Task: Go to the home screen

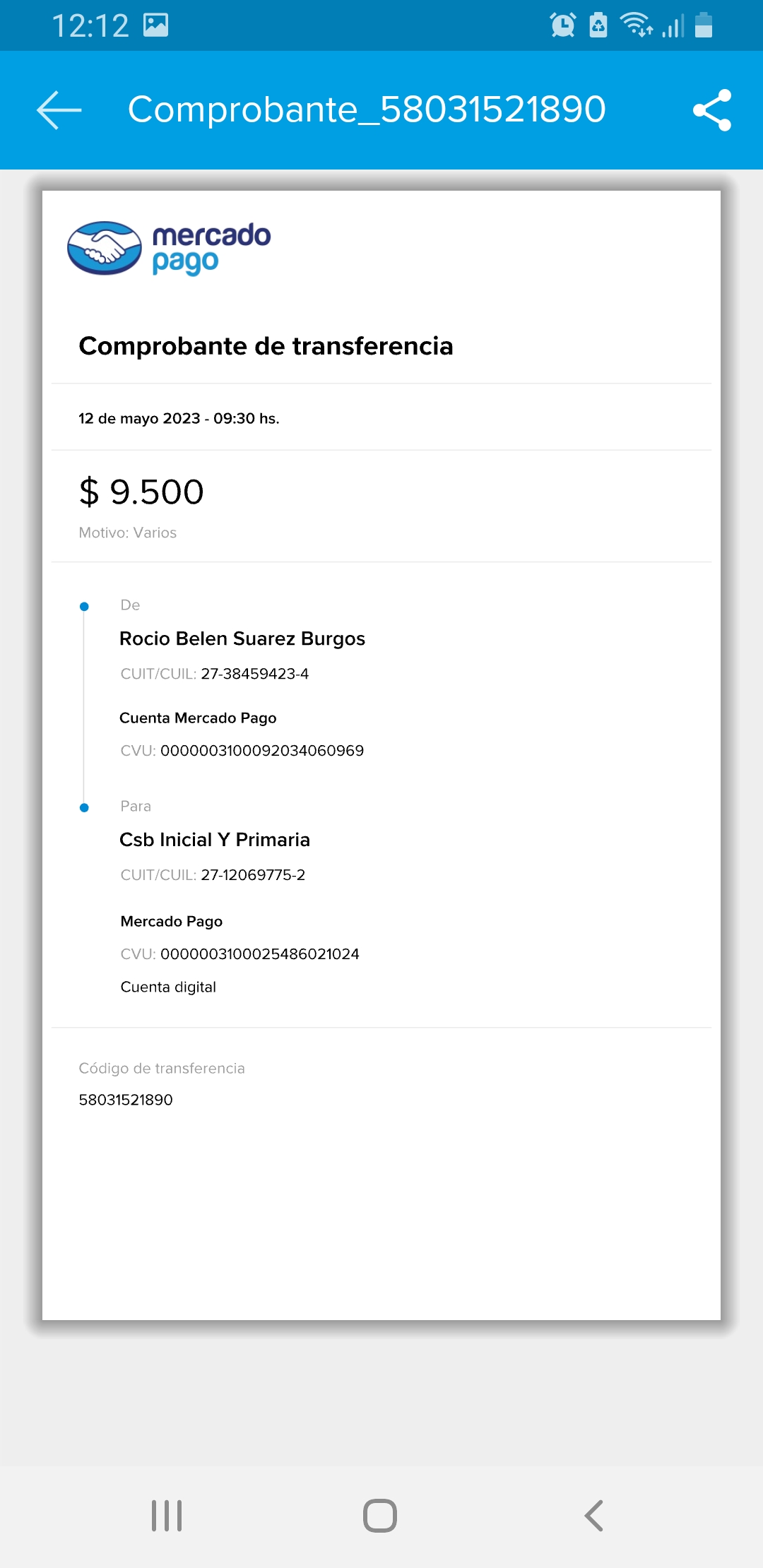Action: (x=380, y=1516)
